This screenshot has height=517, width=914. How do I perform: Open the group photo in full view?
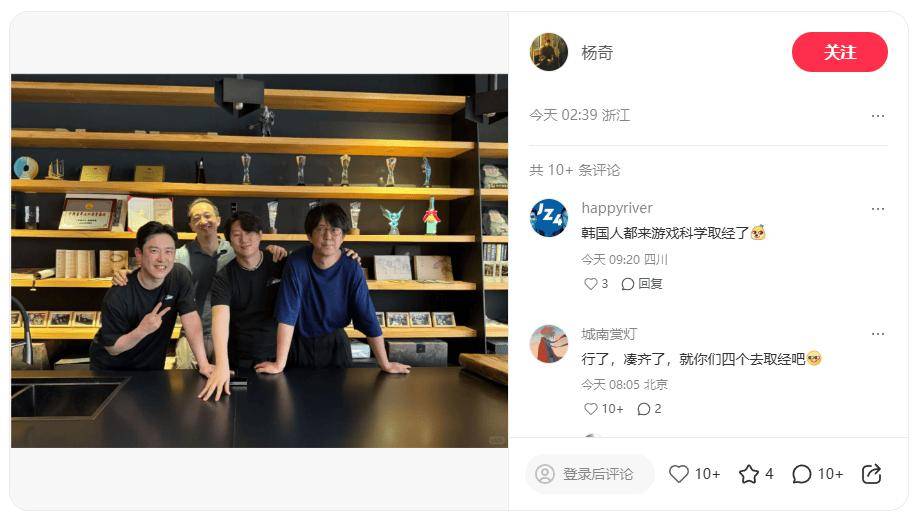tap(259, 260)
